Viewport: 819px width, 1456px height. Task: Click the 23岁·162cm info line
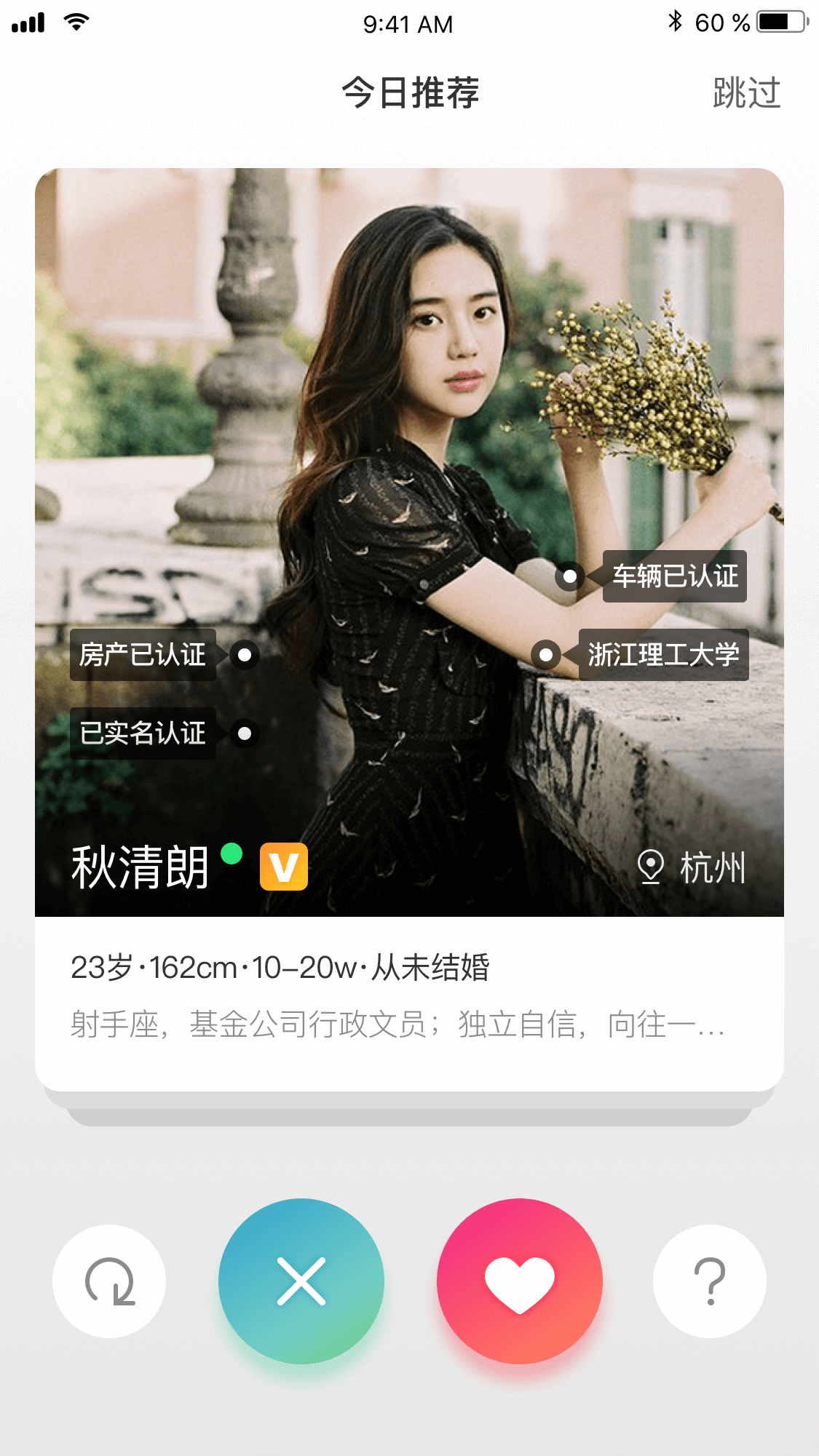pyautogui.click(x=284, y=966)
